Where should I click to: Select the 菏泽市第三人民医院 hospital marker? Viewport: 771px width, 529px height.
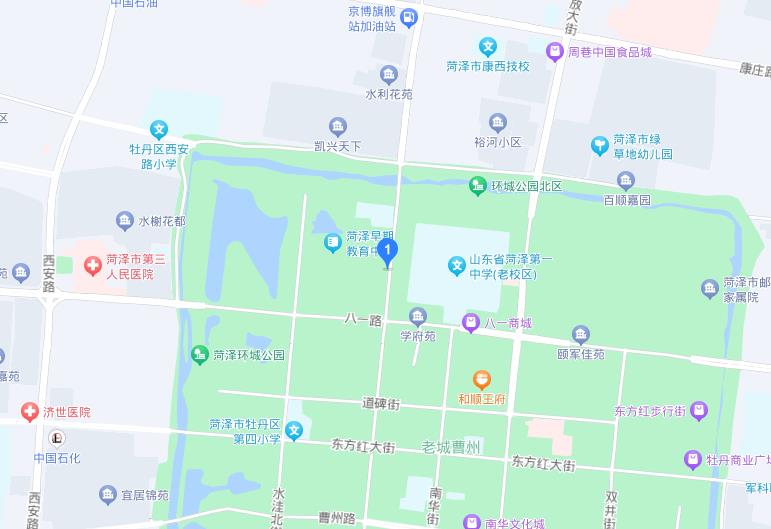91,266
